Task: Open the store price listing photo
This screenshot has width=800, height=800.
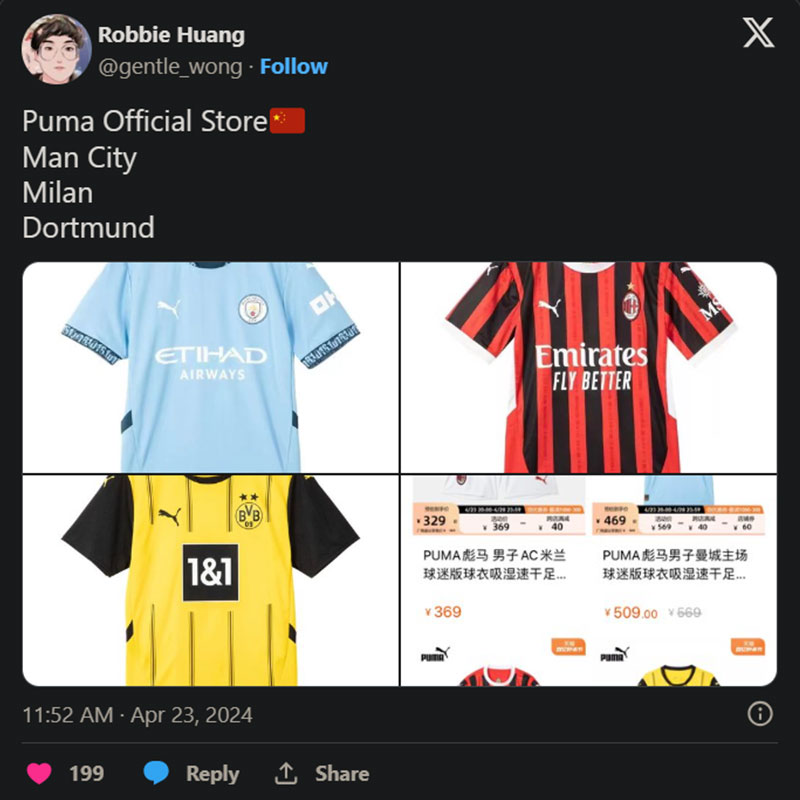Action: [588, 580]
